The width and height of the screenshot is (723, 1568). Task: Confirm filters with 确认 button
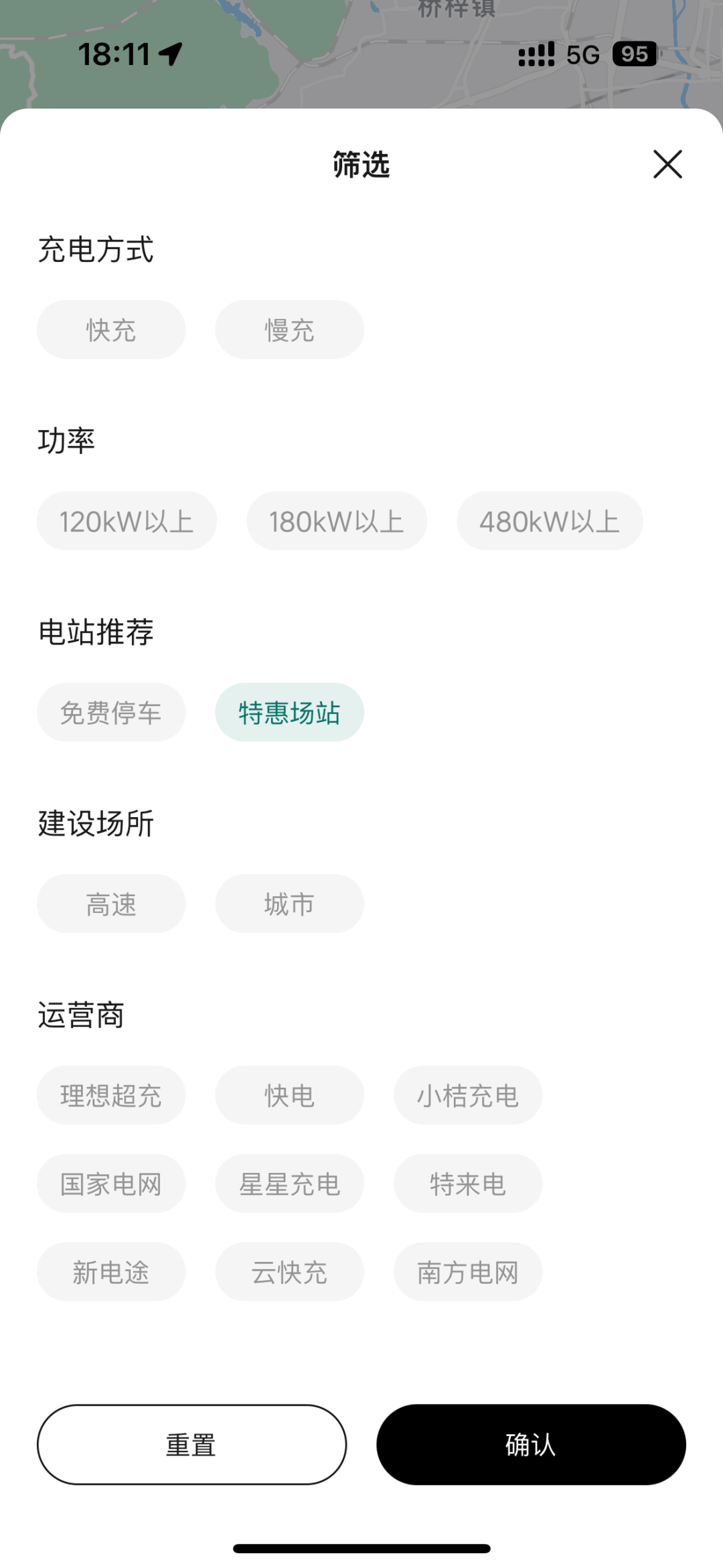coord(531,1445)
